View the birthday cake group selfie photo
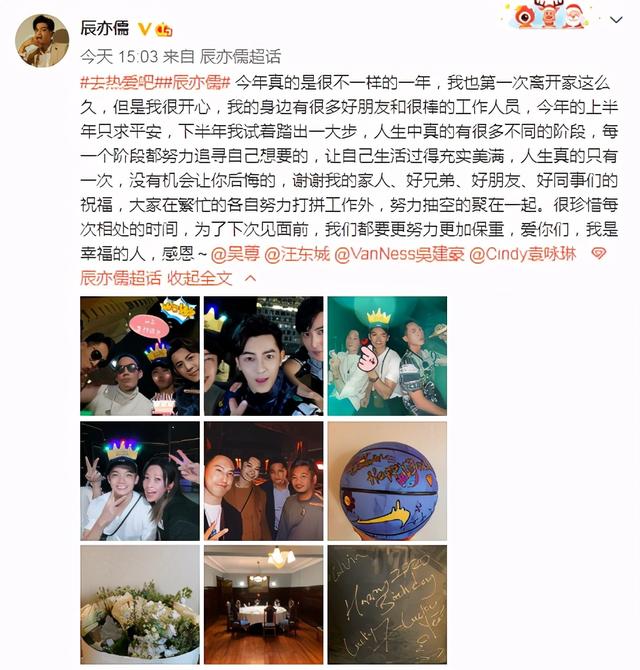 pos(139,355)
